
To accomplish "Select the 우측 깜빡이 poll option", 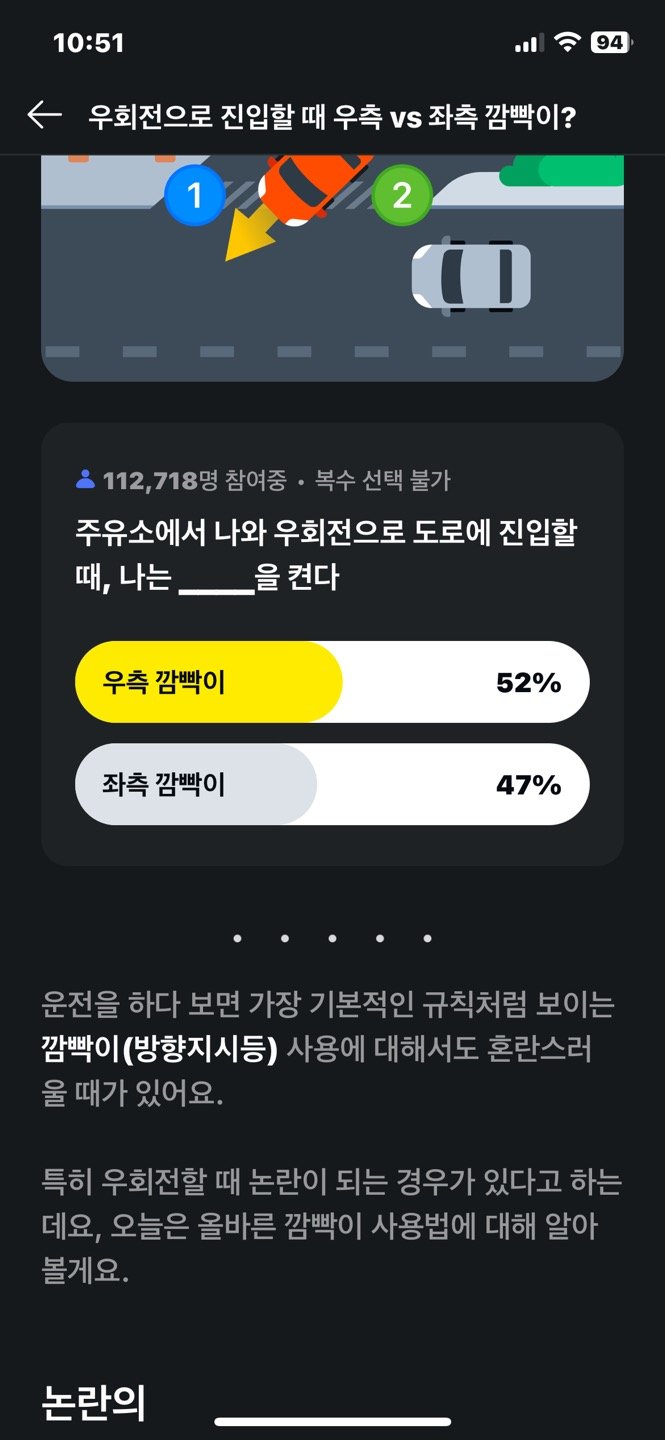I will coord(332,682).
